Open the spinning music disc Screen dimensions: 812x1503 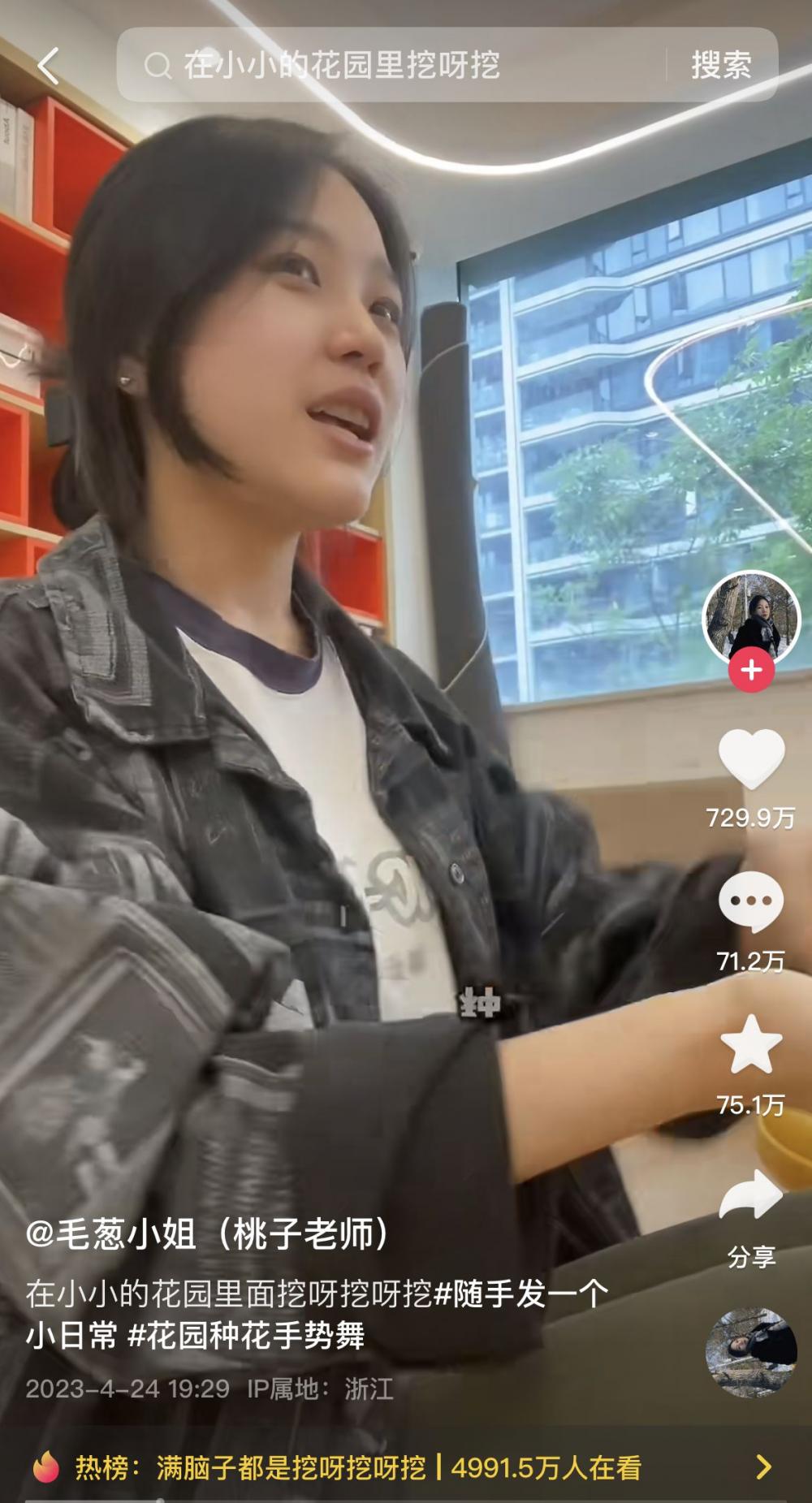click(751, 1352)
